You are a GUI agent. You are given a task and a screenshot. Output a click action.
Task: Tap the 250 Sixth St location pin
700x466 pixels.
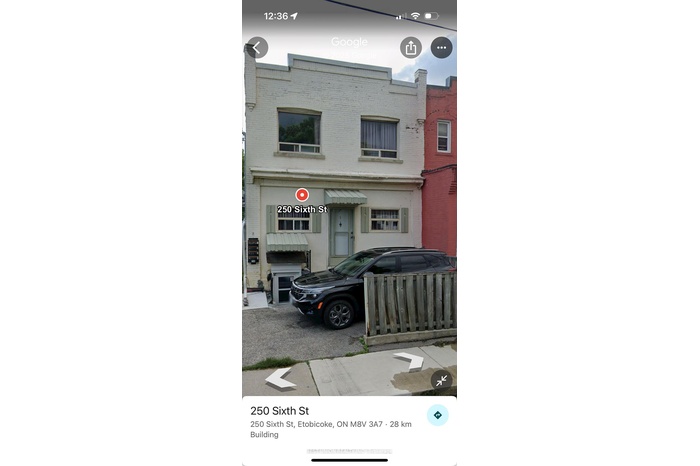(x=302, y=195)
